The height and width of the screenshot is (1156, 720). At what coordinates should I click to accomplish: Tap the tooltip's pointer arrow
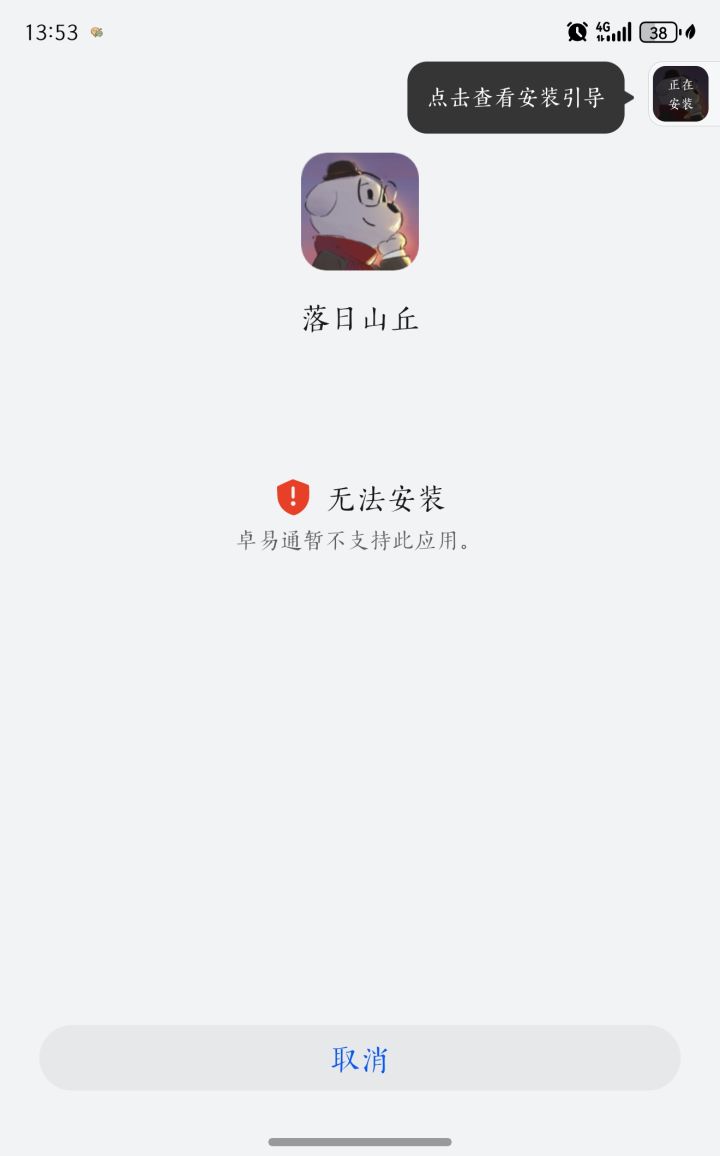632,97
